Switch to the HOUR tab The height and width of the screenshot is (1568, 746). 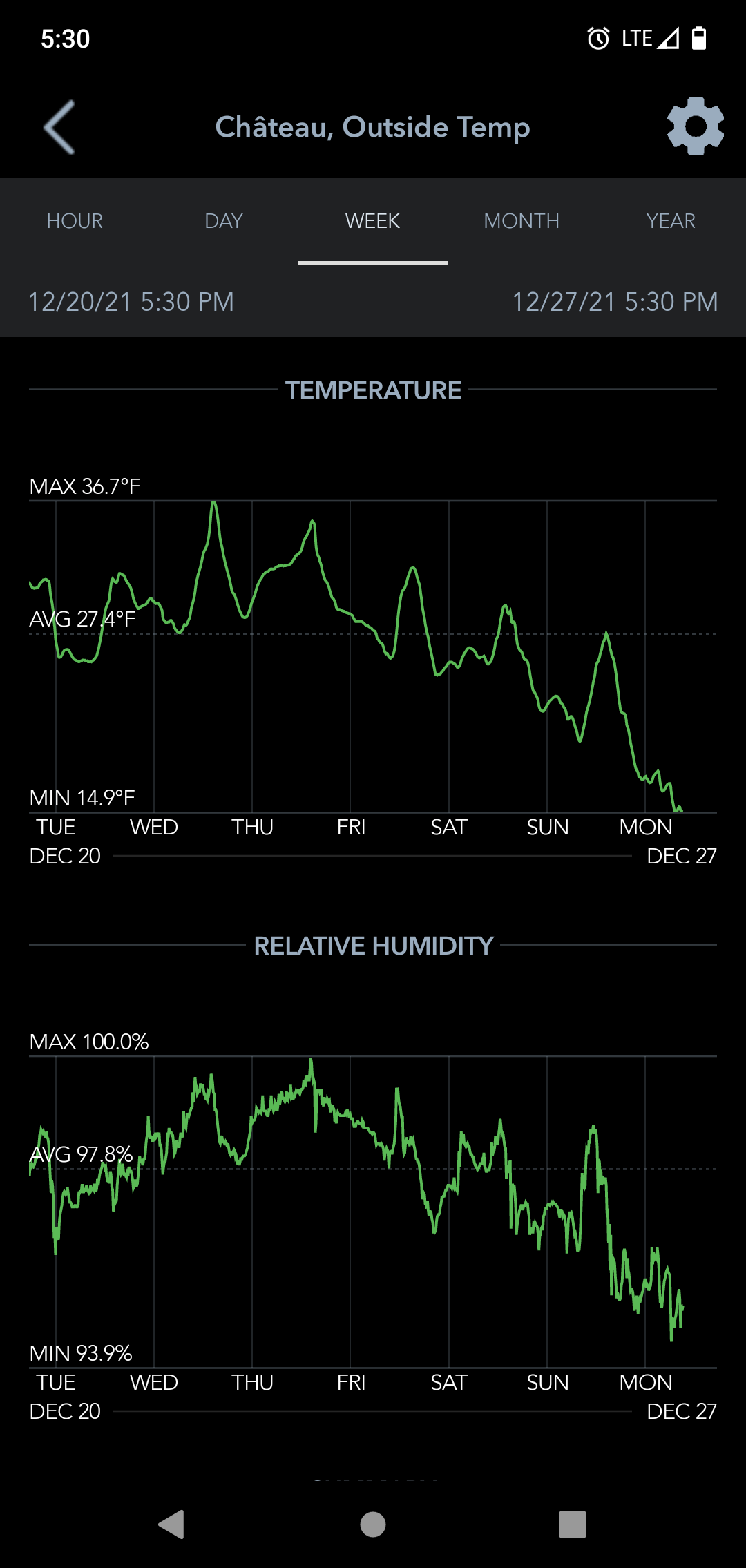click(75, 221)
